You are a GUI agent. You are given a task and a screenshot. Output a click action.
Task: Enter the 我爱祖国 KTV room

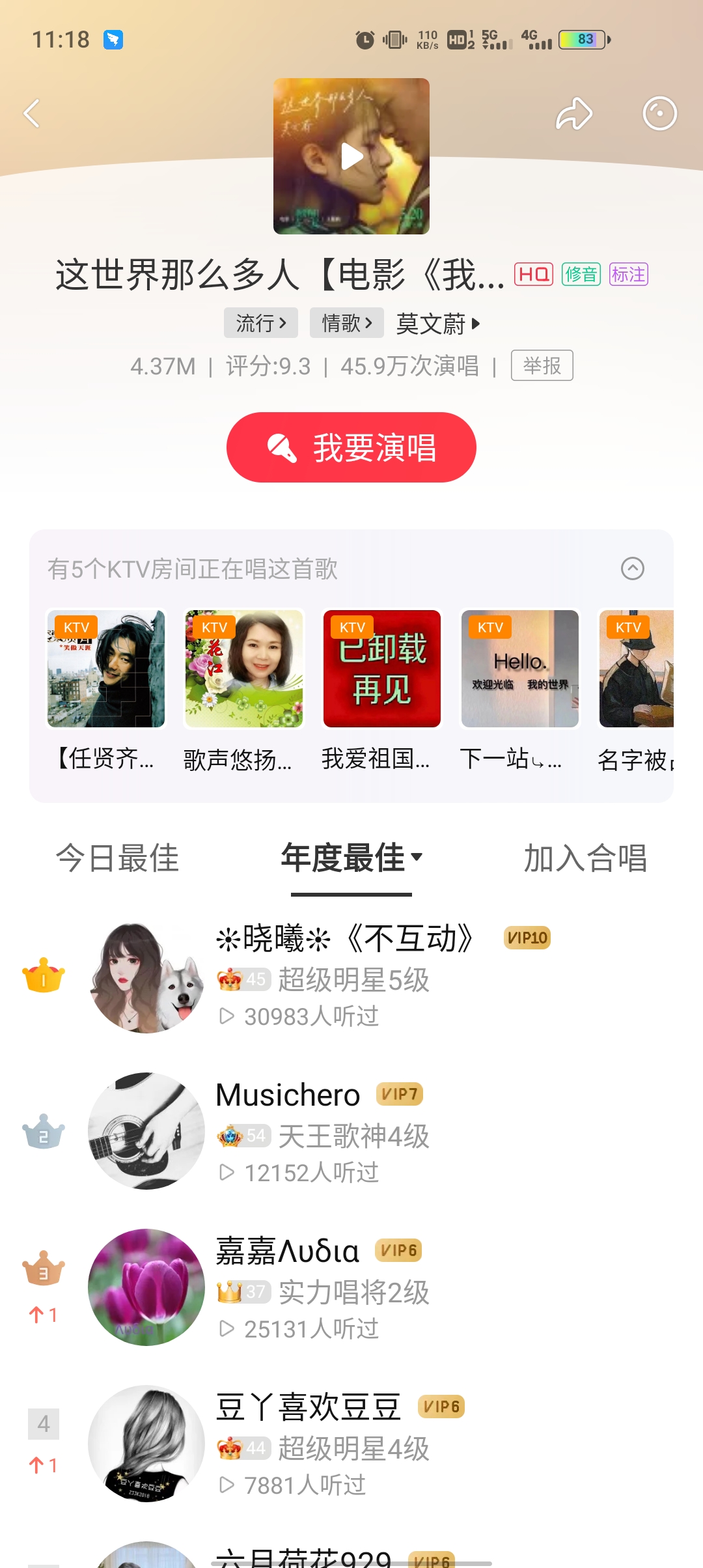click(382, 669)
